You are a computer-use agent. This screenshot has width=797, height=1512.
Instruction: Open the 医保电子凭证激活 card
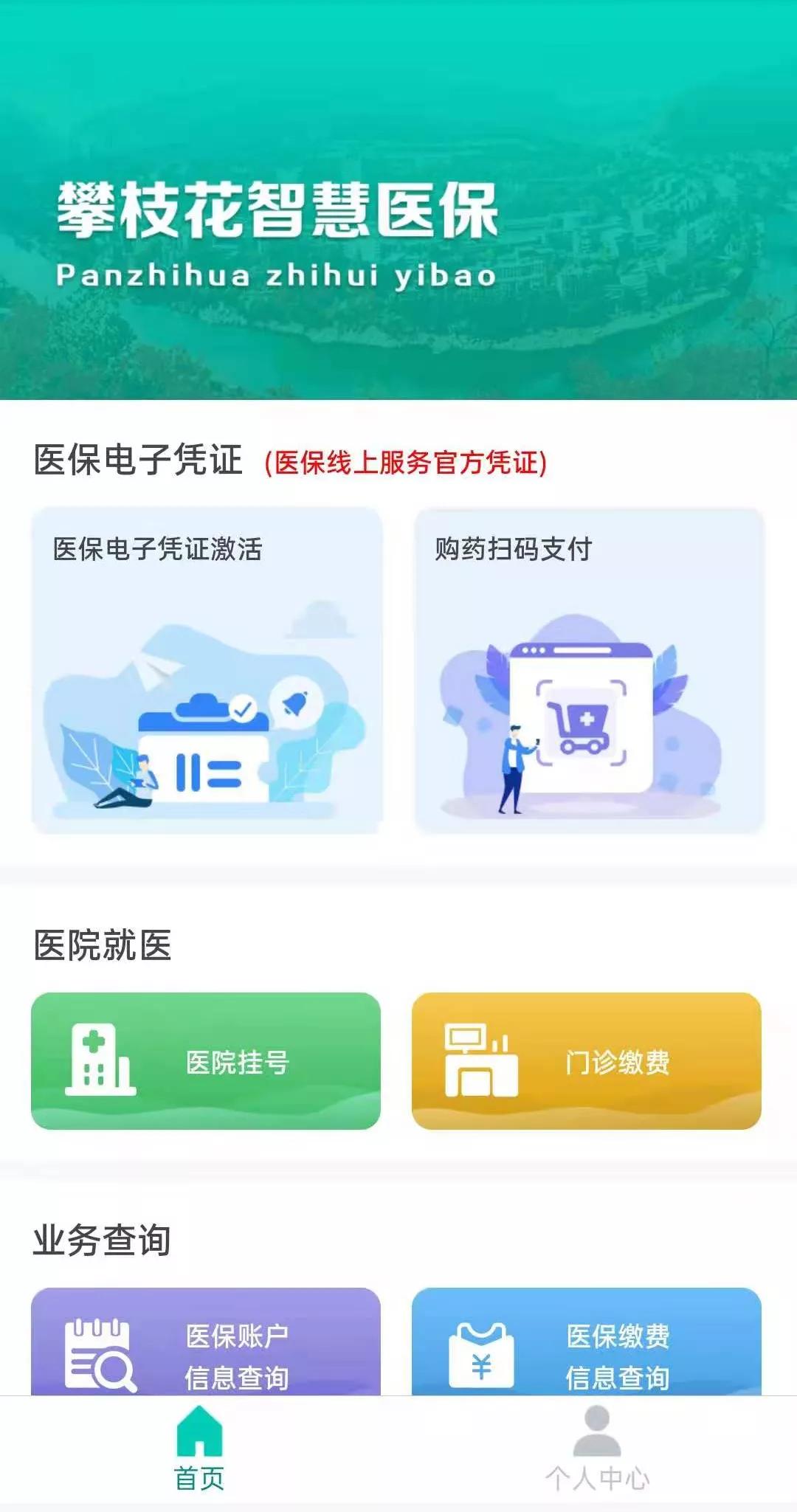(207, 670)
